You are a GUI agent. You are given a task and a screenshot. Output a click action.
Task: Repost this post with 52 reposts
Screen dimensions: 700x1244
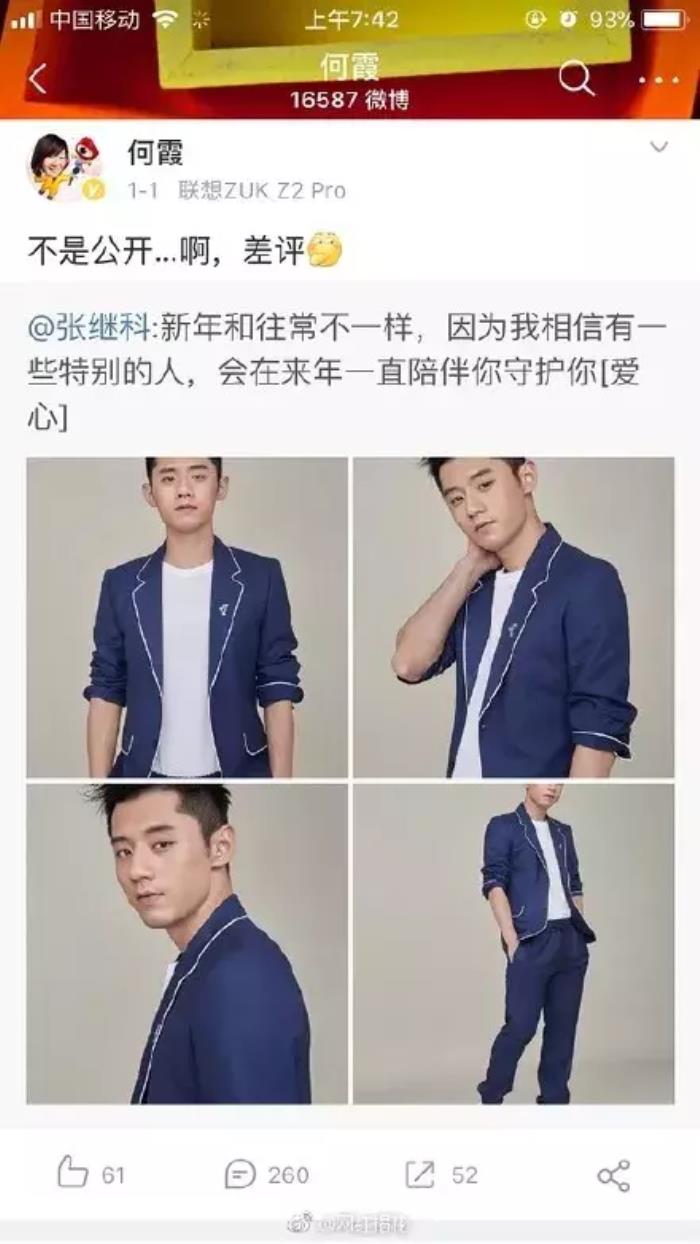click(x=441, y=1174)
